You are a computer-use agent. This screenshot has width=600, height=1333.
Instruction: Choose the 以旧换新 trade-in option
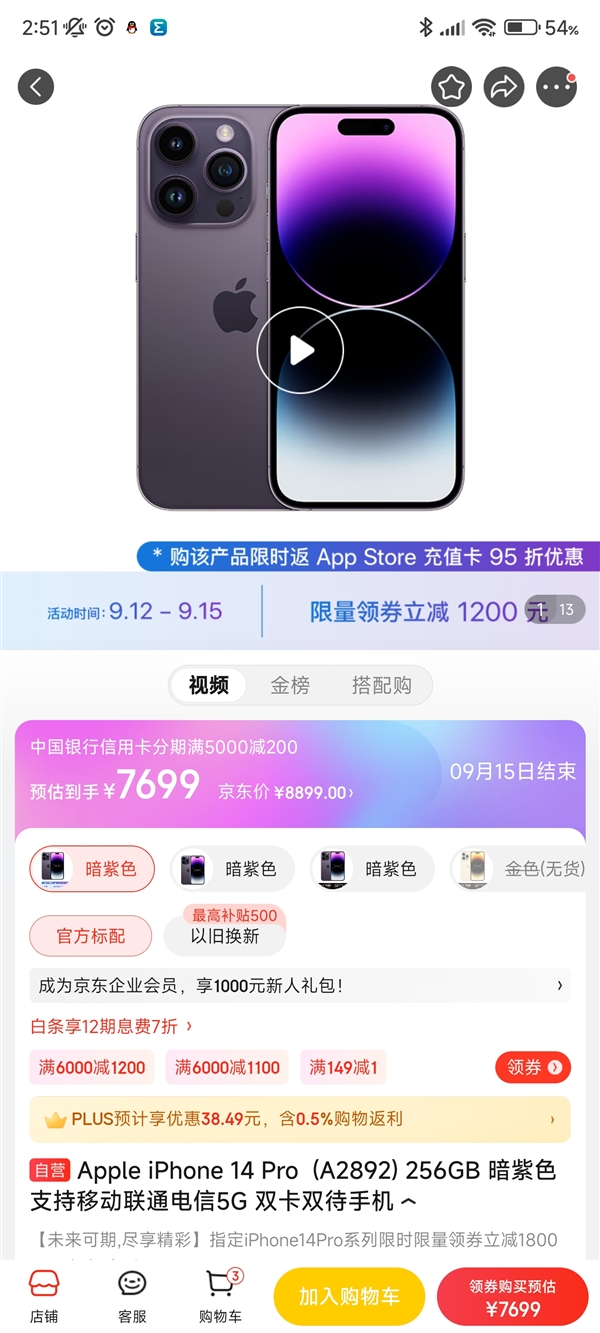coord(225,936)
